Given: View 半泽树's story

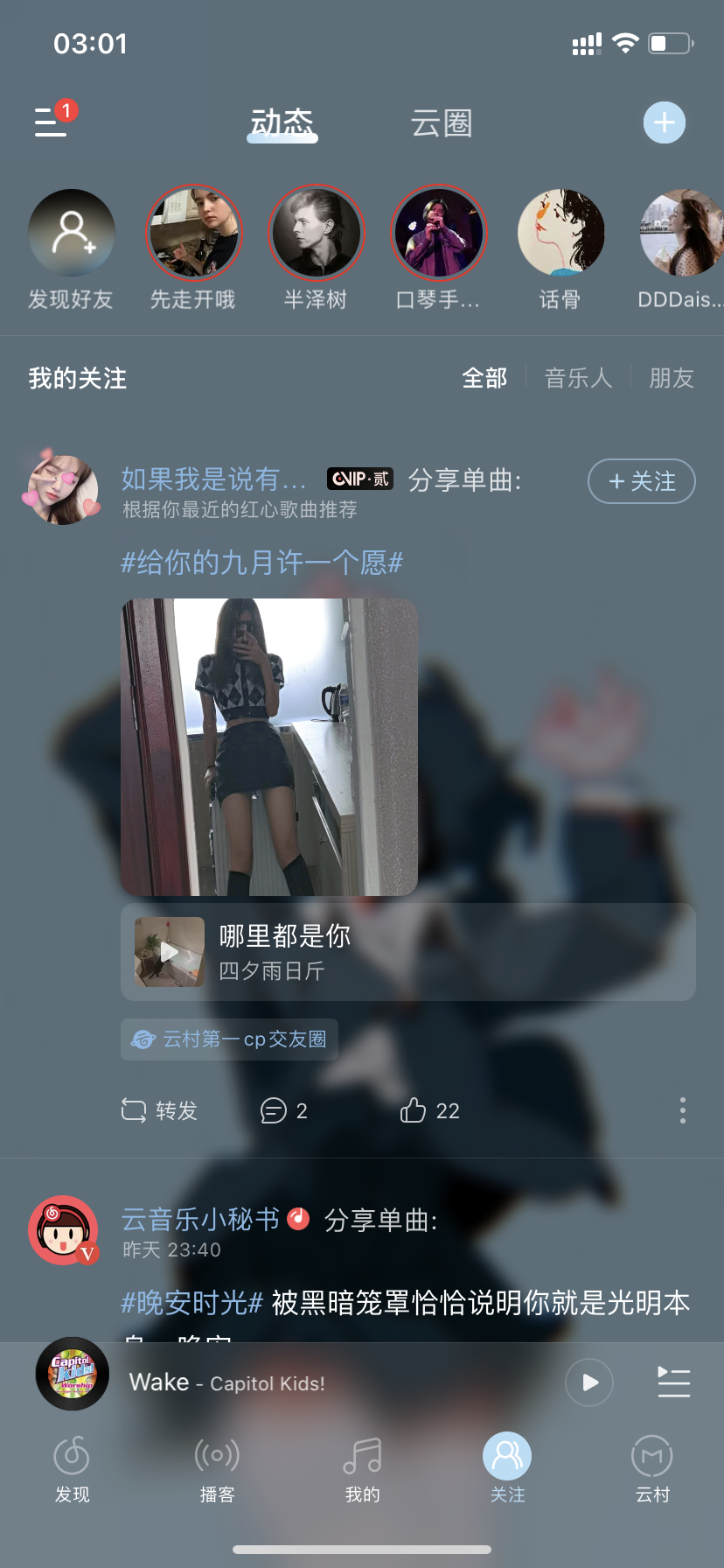Looking at the screenshot, I should point(316,233).
